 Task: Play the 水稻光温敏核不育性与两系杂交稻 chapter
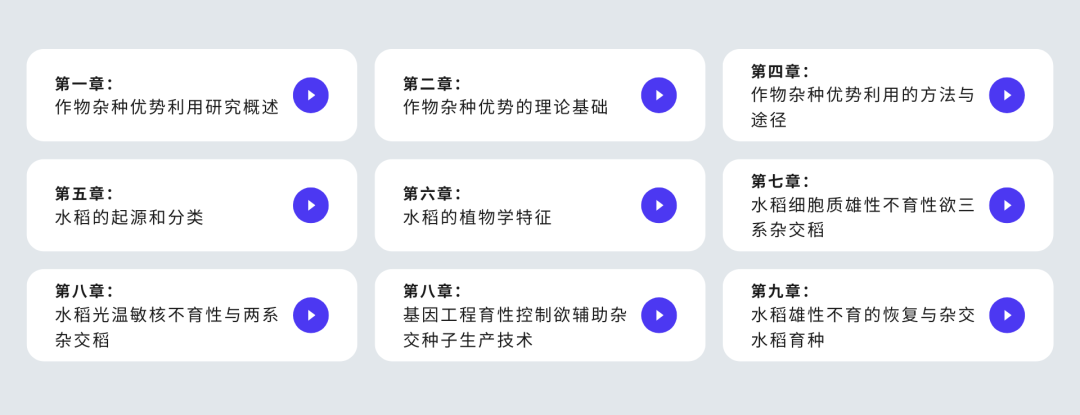point(311,315)
